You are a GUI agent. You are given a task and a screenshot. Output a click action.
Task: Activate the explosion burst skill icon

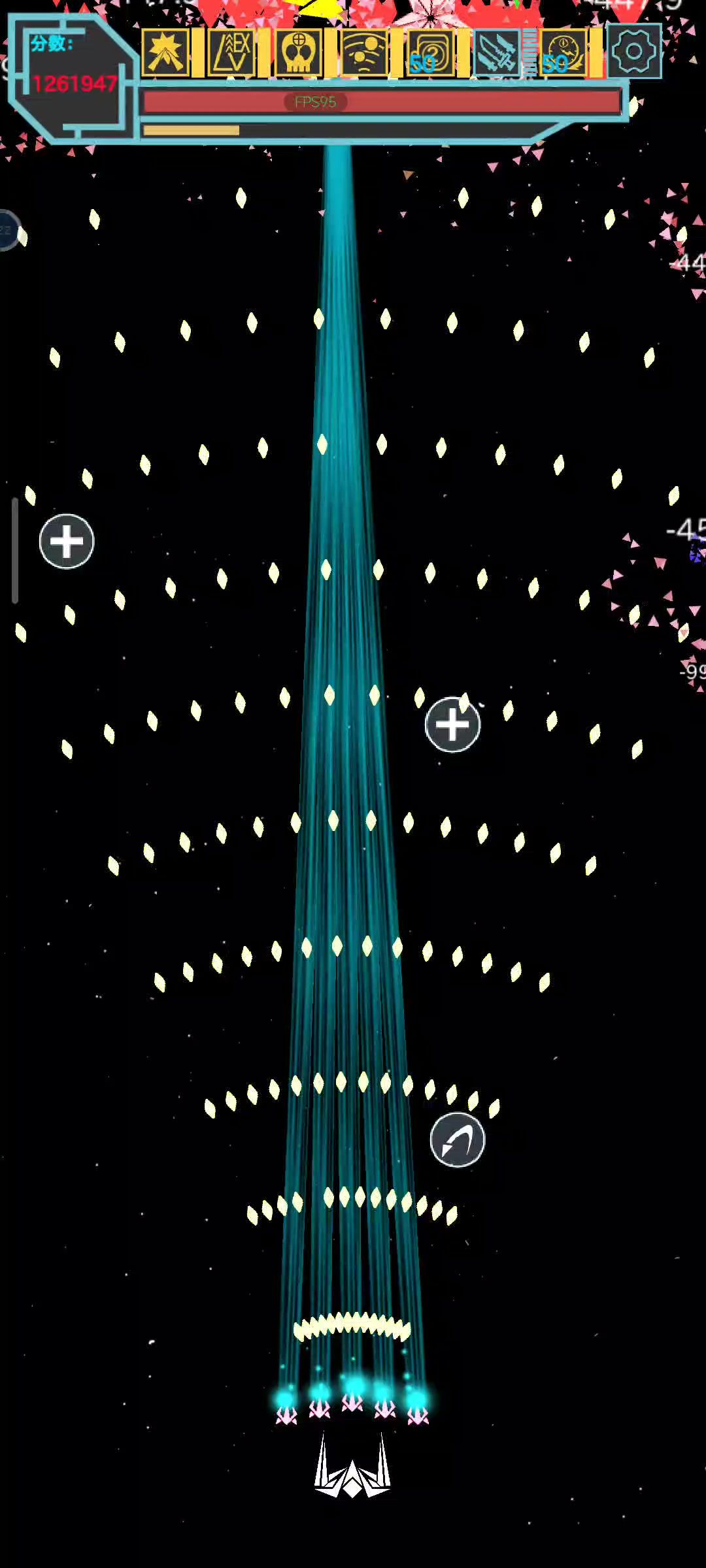point(165,52)
